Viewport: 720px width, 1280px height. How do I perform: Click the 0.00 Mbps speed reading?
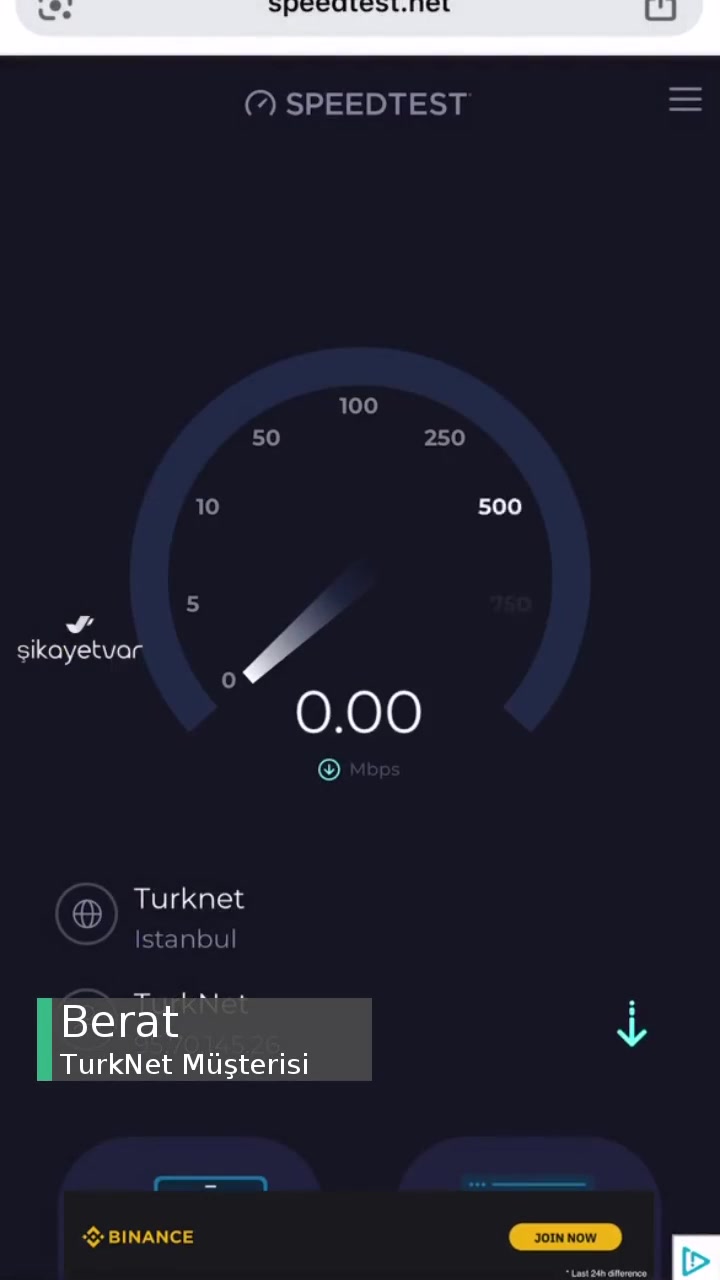(358, 711)
